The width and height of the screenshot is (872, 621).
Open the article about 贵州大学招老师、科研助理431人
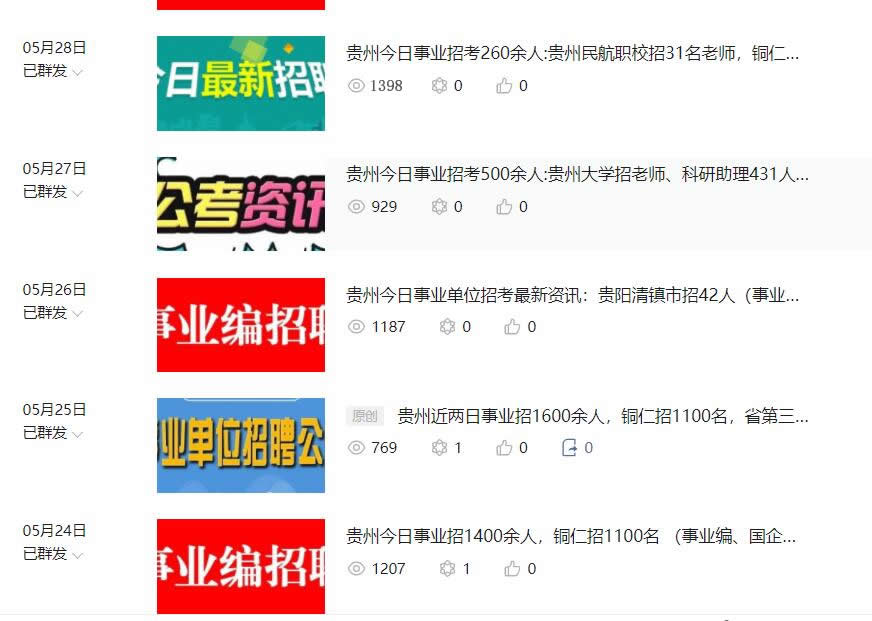[577, 175]
